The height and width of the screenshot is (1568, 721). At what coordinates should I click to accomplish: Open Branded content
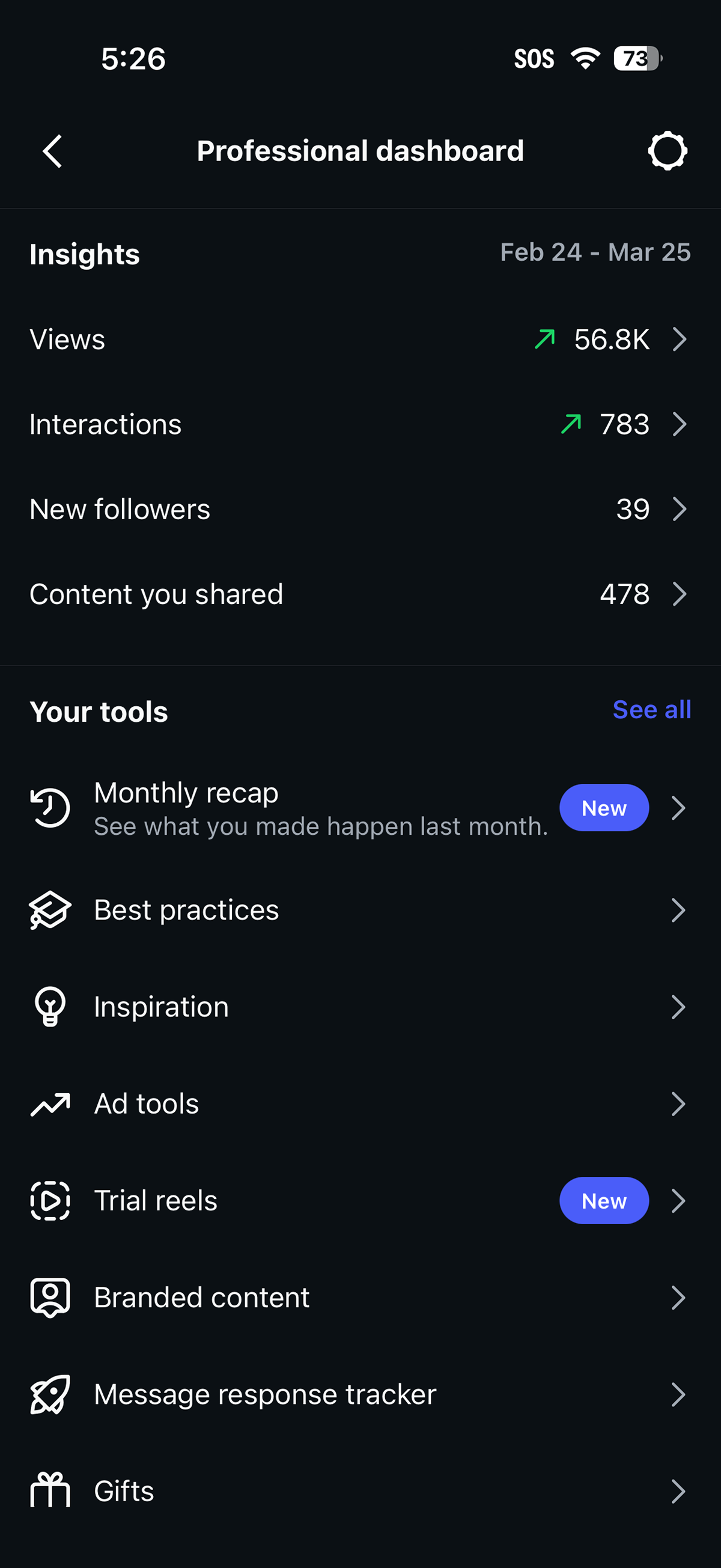359,1298
